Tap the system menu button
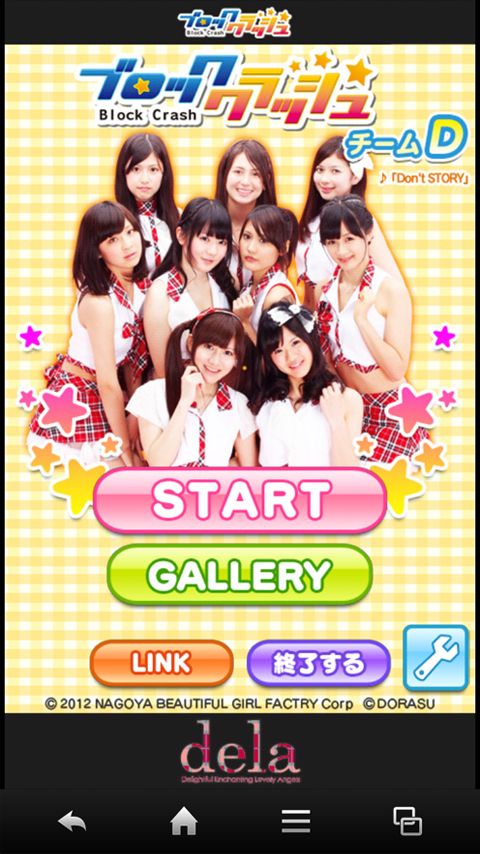Screen dimensions: 480x854 point(296,821)
